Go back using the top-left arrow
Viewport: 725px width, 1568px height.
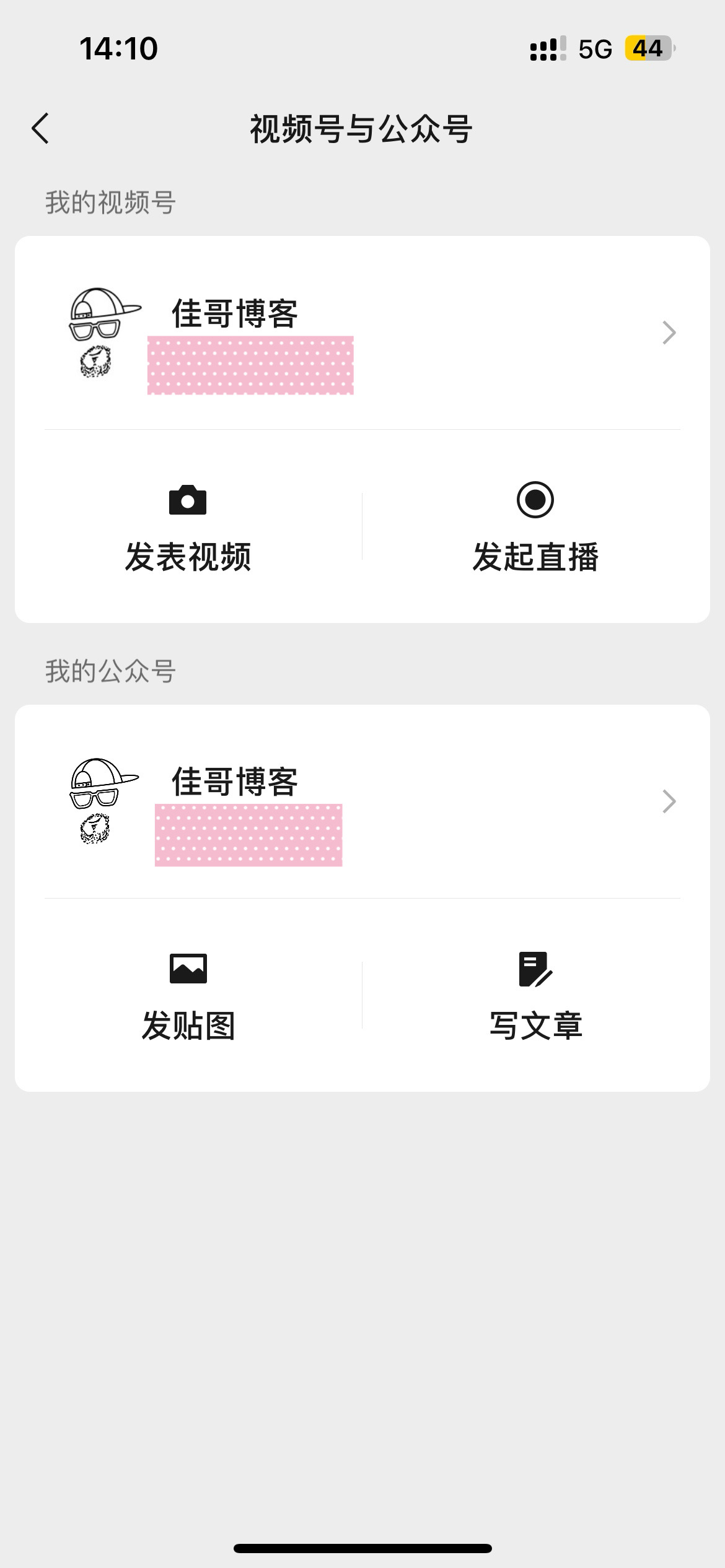pyautogui.click(x=40, y=129)
